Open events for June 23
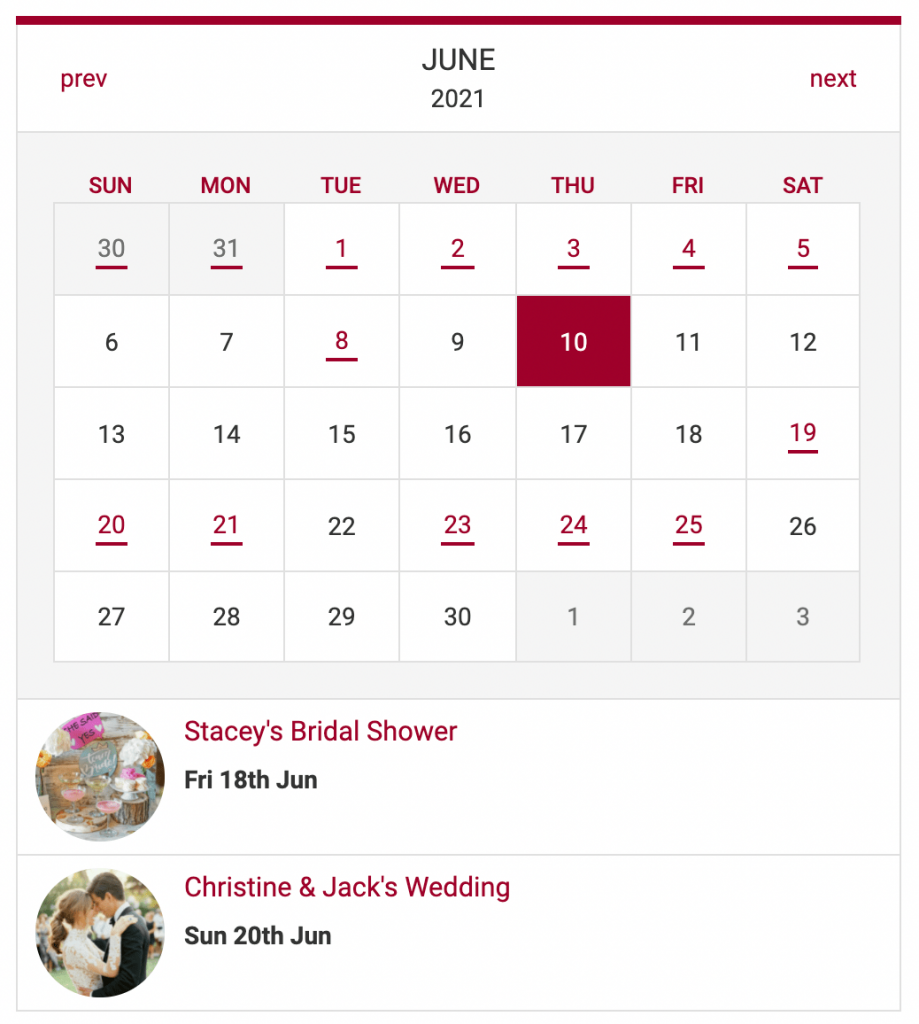 tap(457, 525)
